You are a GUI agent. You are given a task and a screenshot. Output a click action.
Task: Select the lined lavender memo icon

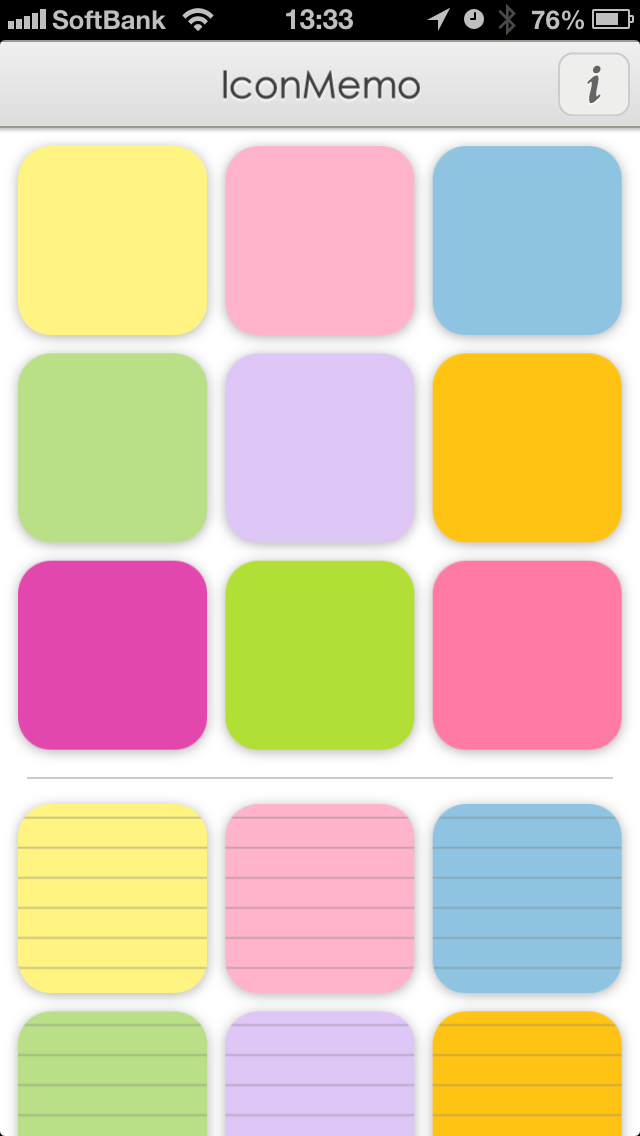[x=320, y=1075]
